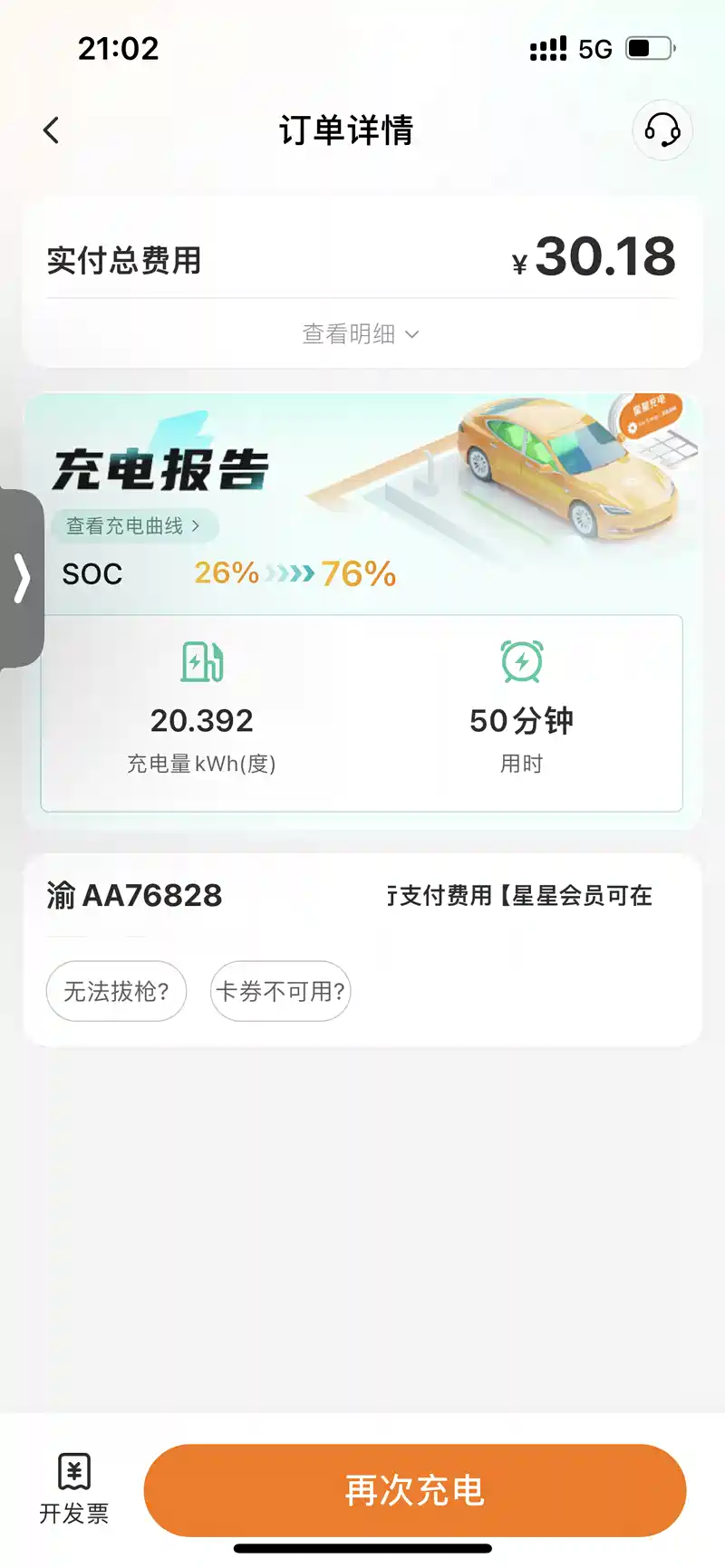Tap the 无法拔枪? help chip
Viewport: 725px width, 1568px height.
tap(117, 991)
